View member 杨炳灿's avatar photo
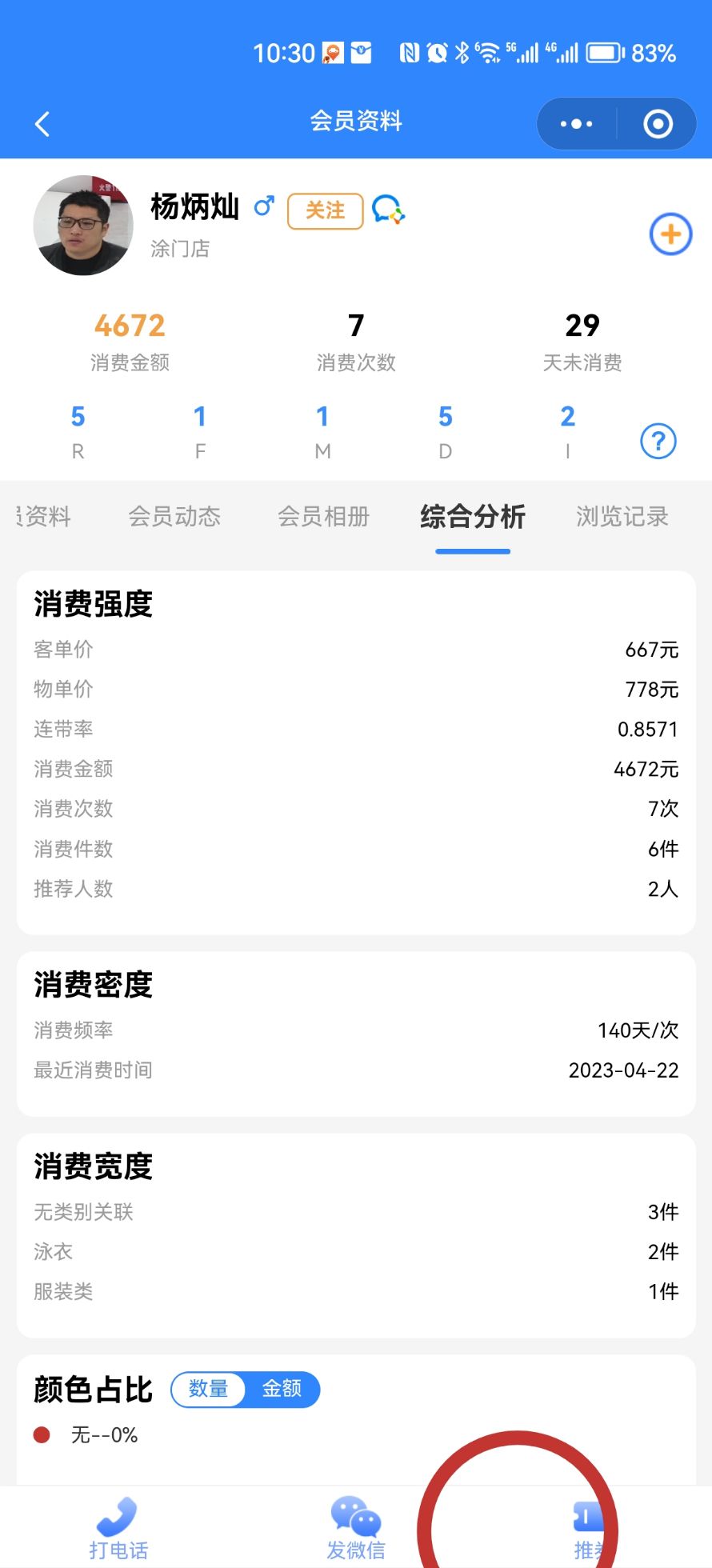The image size is (712, 1568). coord(83,226)
